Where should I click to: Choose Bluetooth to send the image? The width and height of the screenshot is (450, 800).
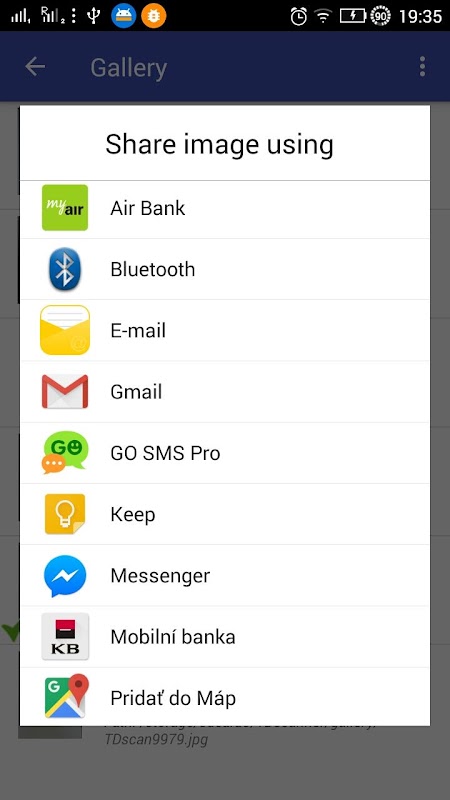pyautogui.click(x=224, y=269)
